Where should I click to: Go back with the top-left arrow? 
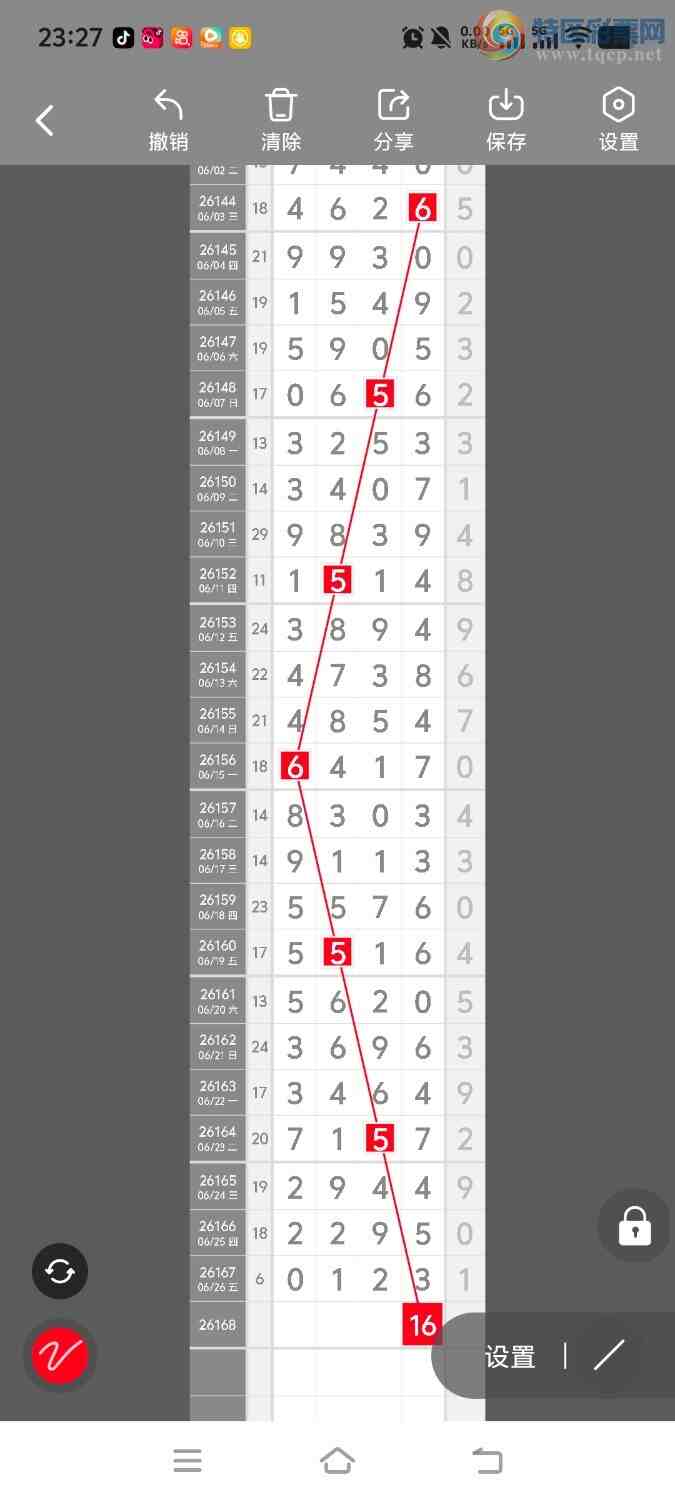pos(45,121)
